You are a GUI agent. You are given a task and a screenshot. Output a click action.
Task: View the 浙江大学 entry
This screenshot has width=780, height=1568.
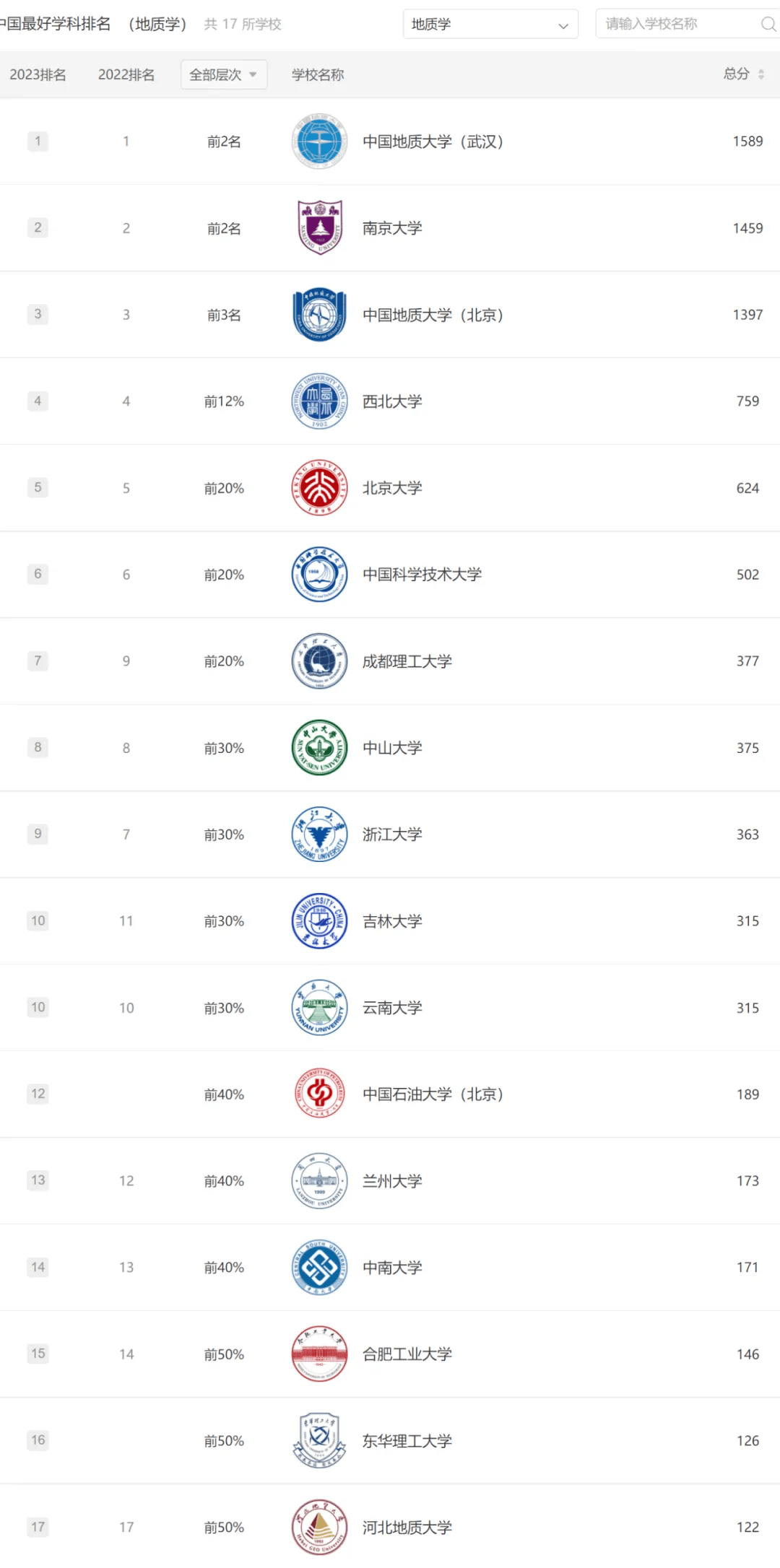point(392,835)
